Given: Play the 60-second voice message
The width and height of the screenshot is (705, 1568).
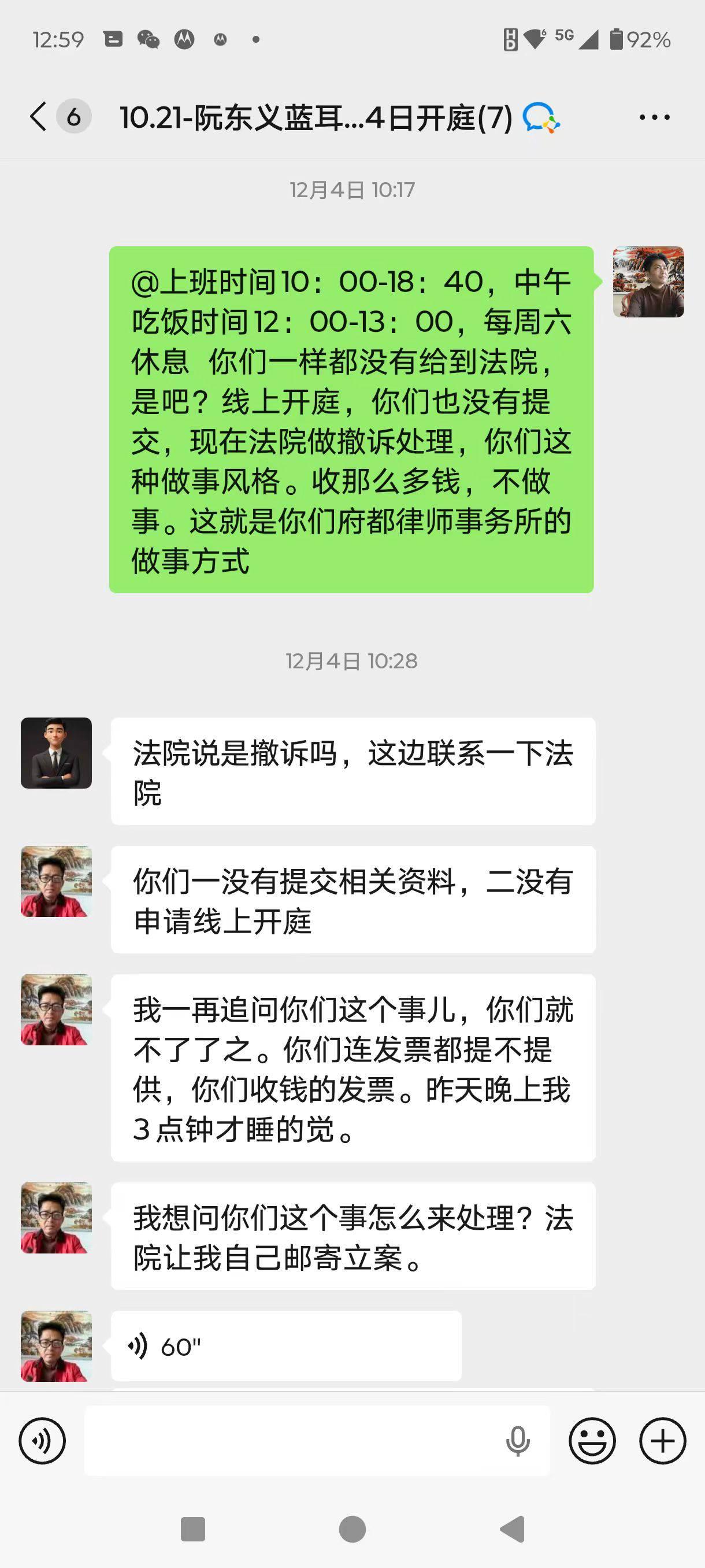Looking at the screenshot, I should (286, 1346).
